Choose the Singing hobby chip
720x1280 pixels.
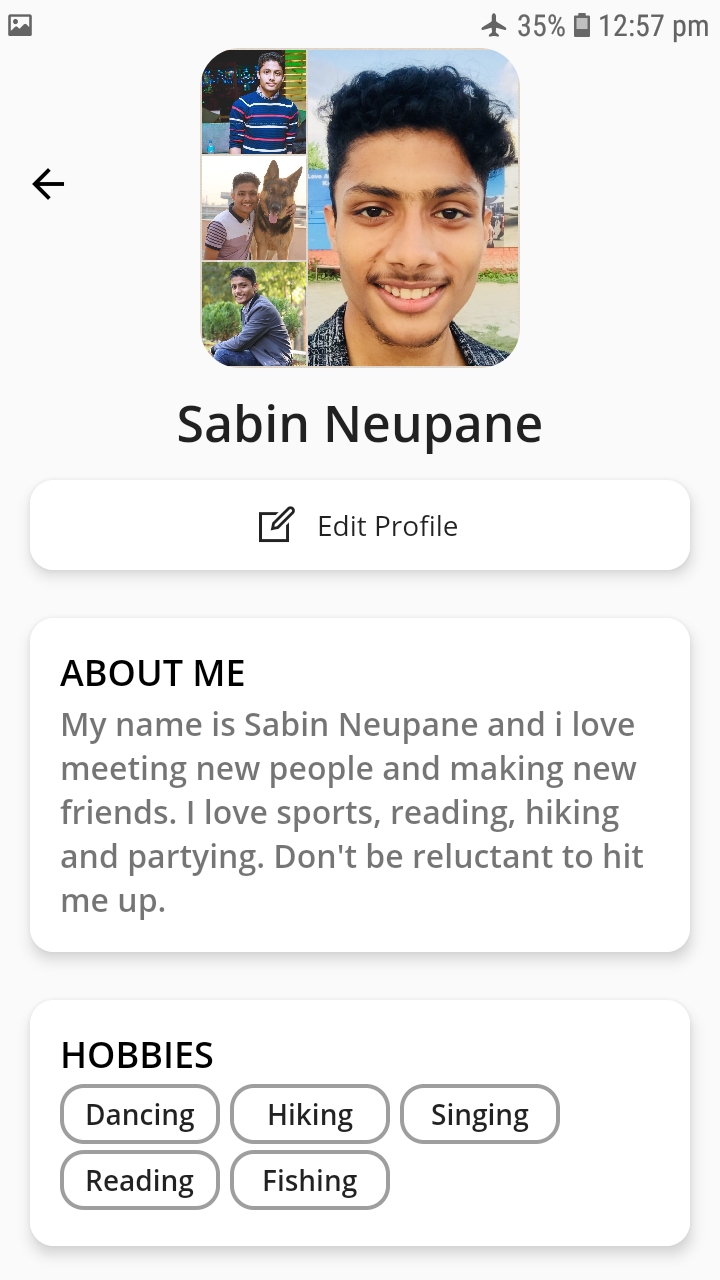click(480, 1114)
